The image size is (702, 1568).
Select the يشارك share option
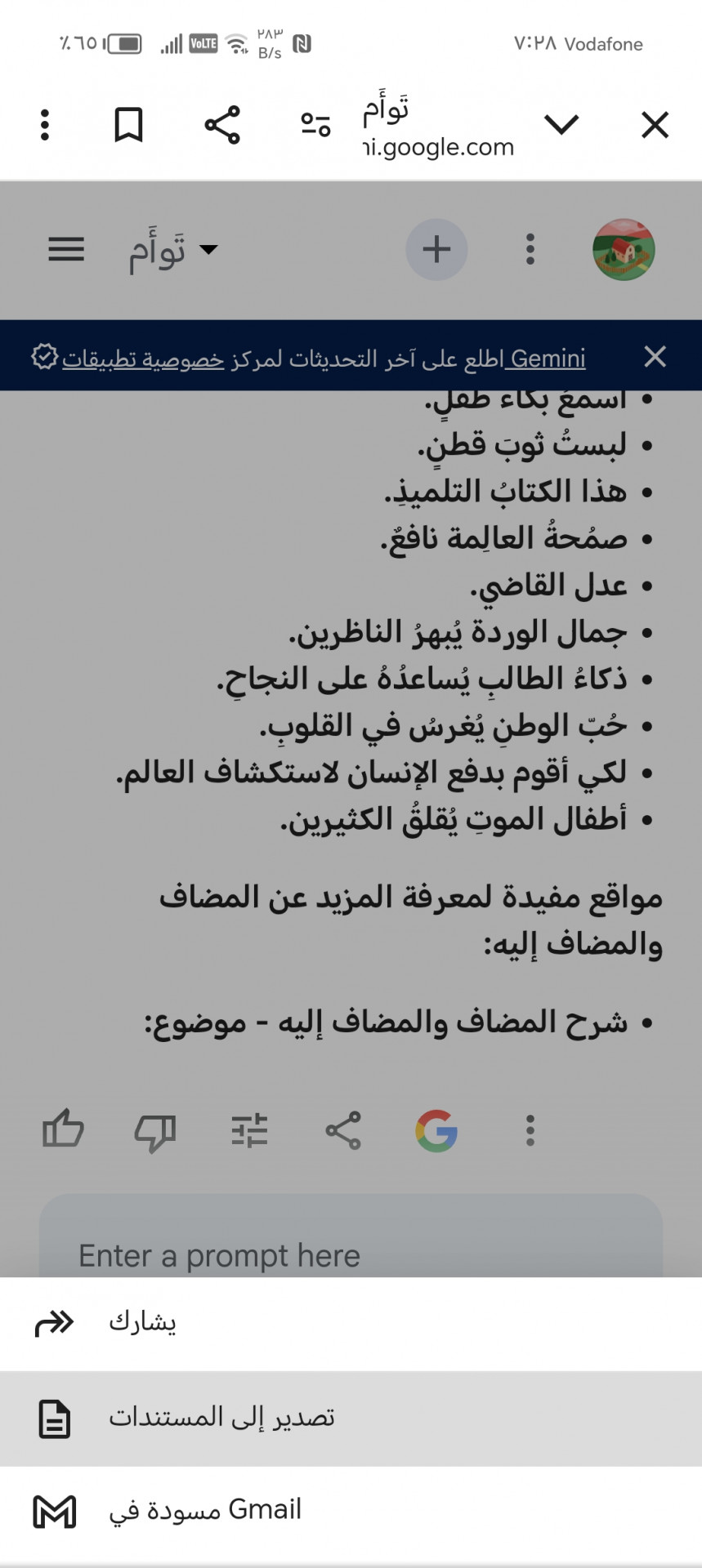coord(351,1324)
